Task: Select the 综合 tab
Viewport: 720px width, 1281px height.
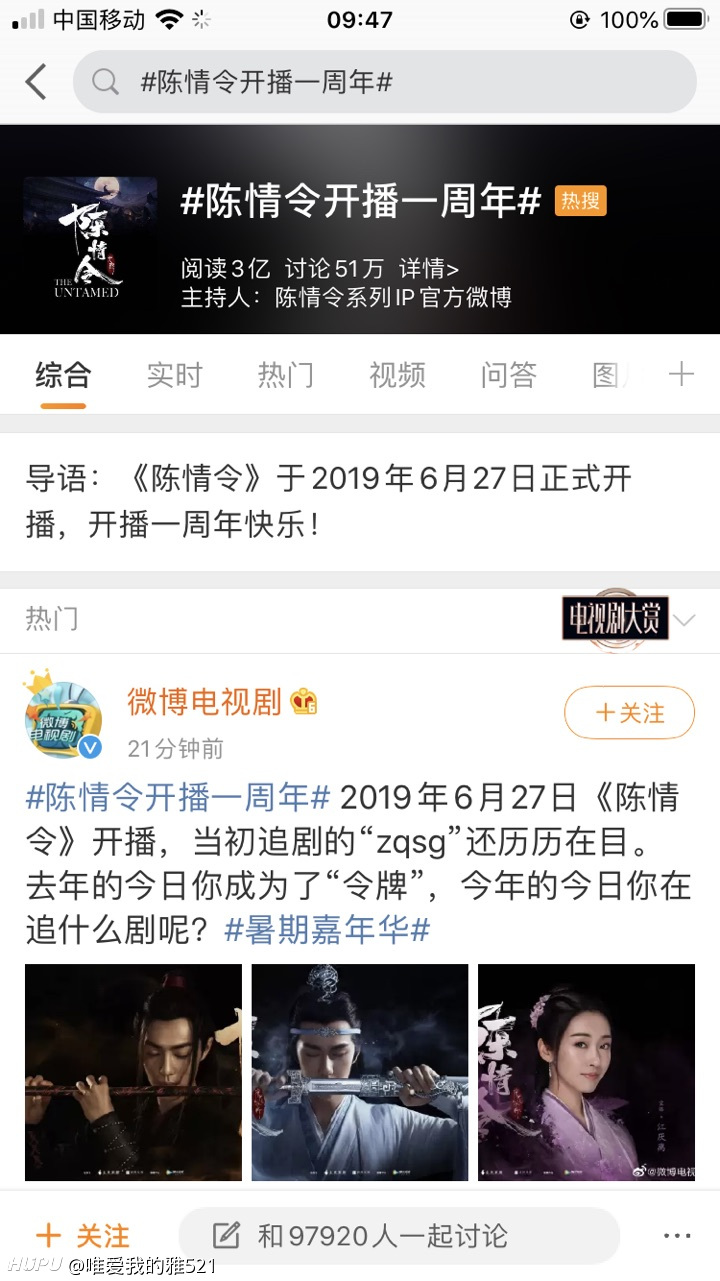Action: click(x=63, y=375)
